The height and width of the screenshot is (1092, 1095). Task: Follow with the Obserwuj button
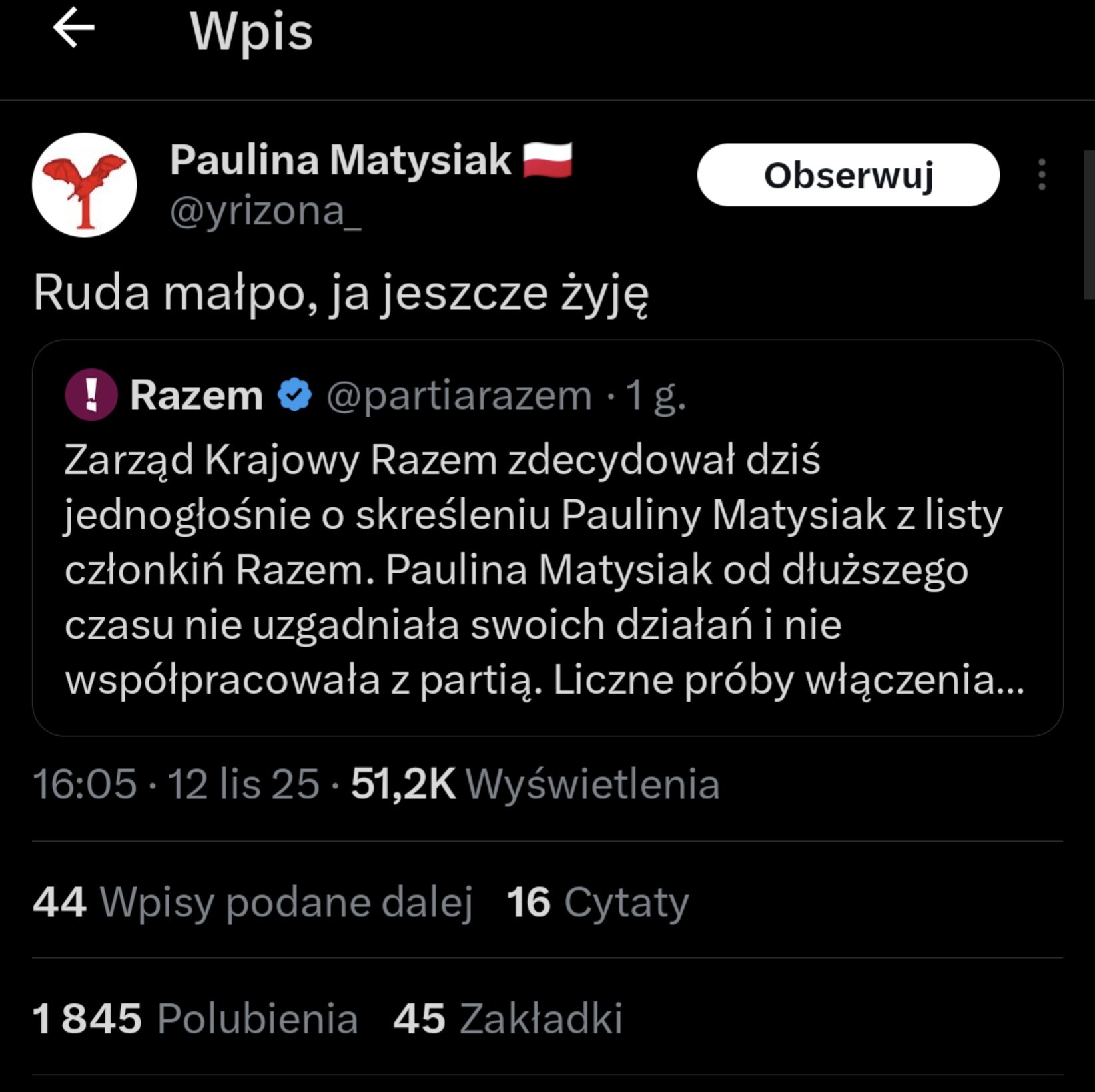848,175
